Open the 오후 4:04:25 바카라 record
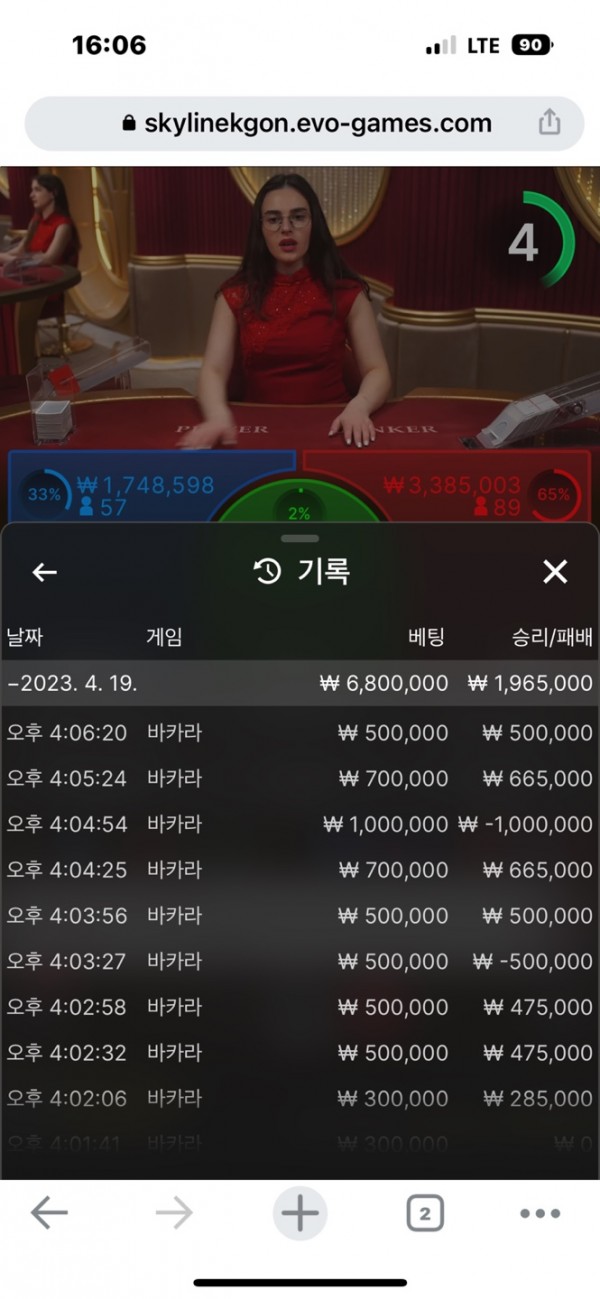This screenshot has width=600, height=1299. (299, 870)
